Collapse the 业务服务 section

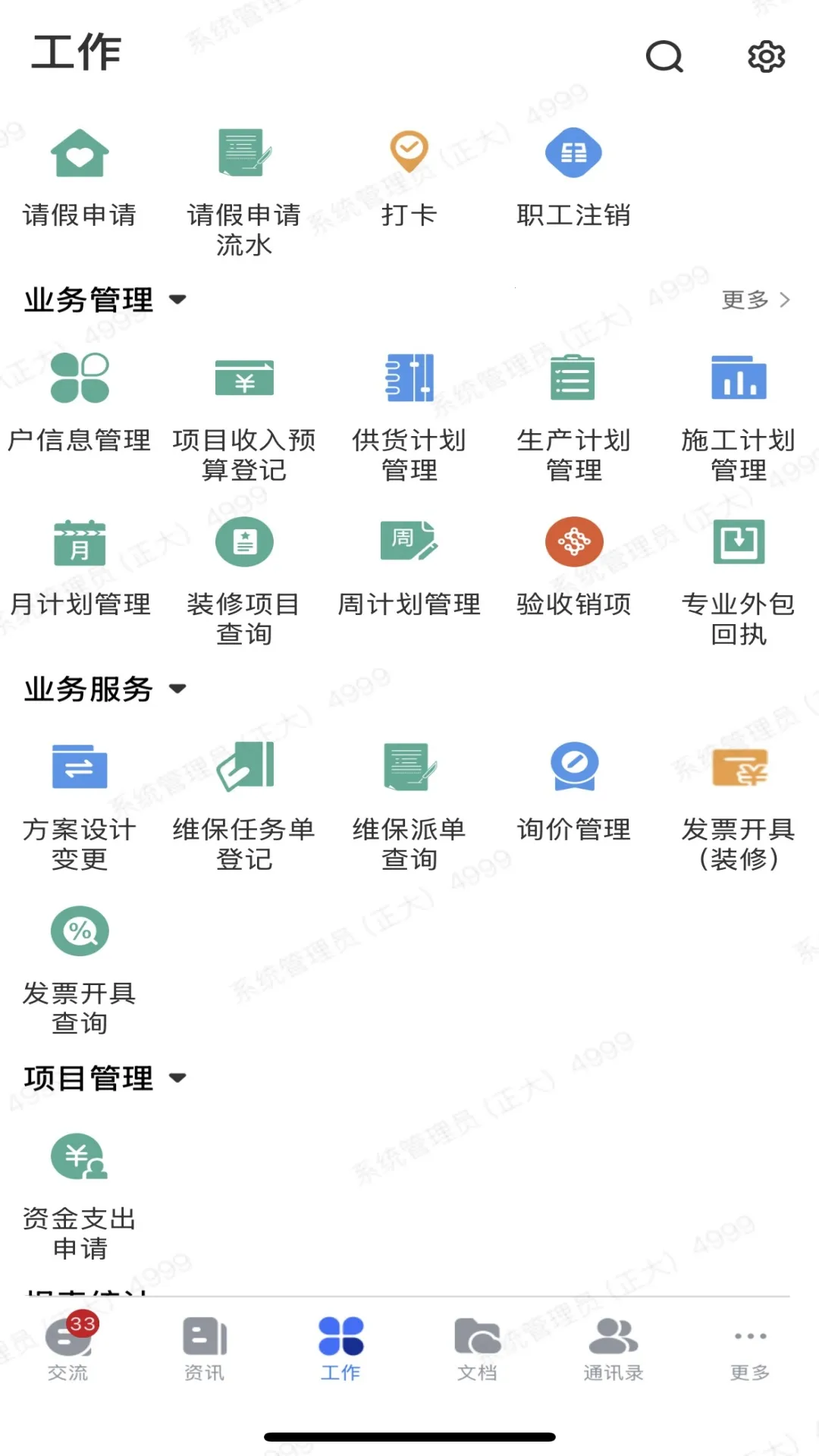point(177,689)
